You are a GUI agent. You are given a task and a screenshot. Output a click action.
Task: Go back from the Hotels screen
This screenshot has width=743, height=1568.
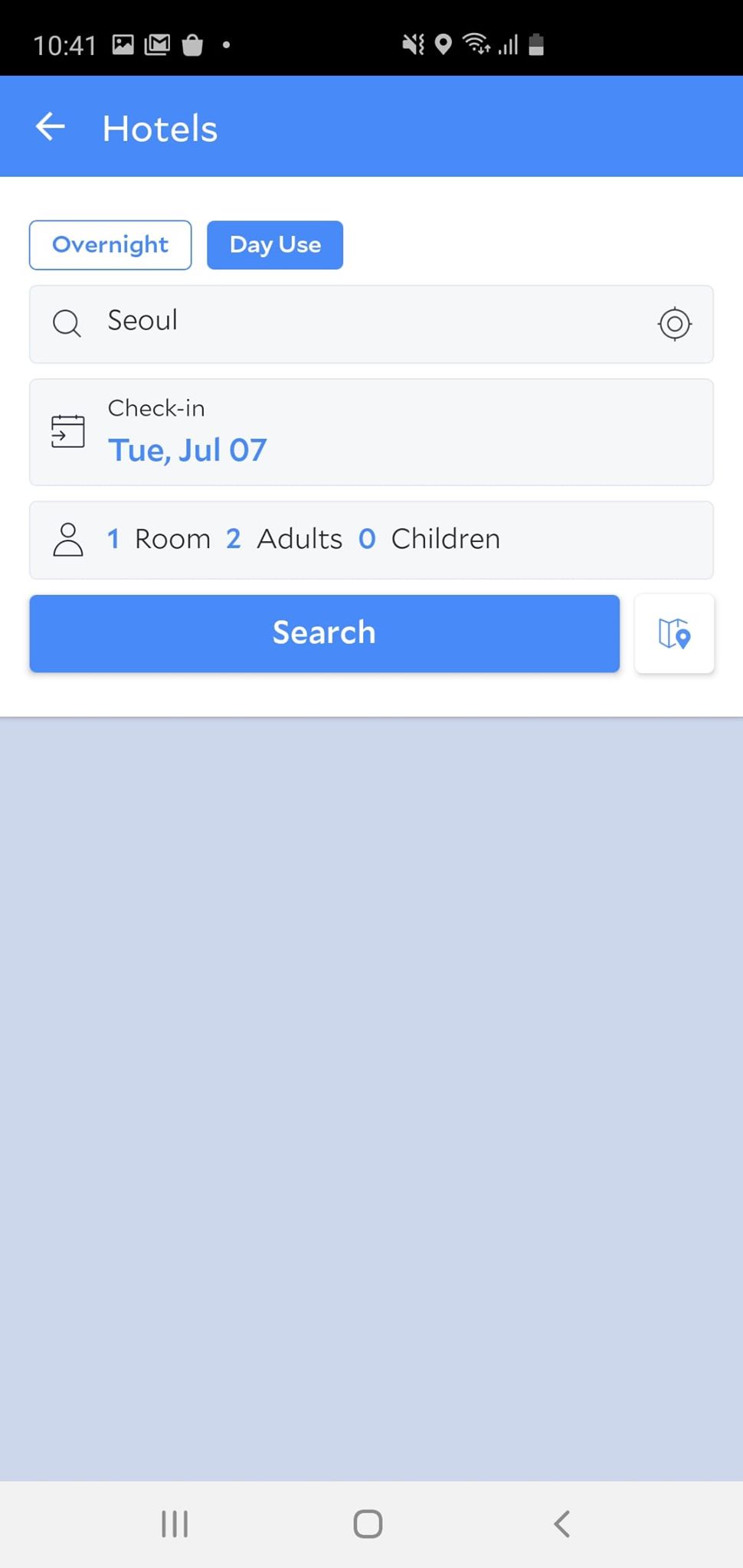pyautogui.click(x=51, y=126)
